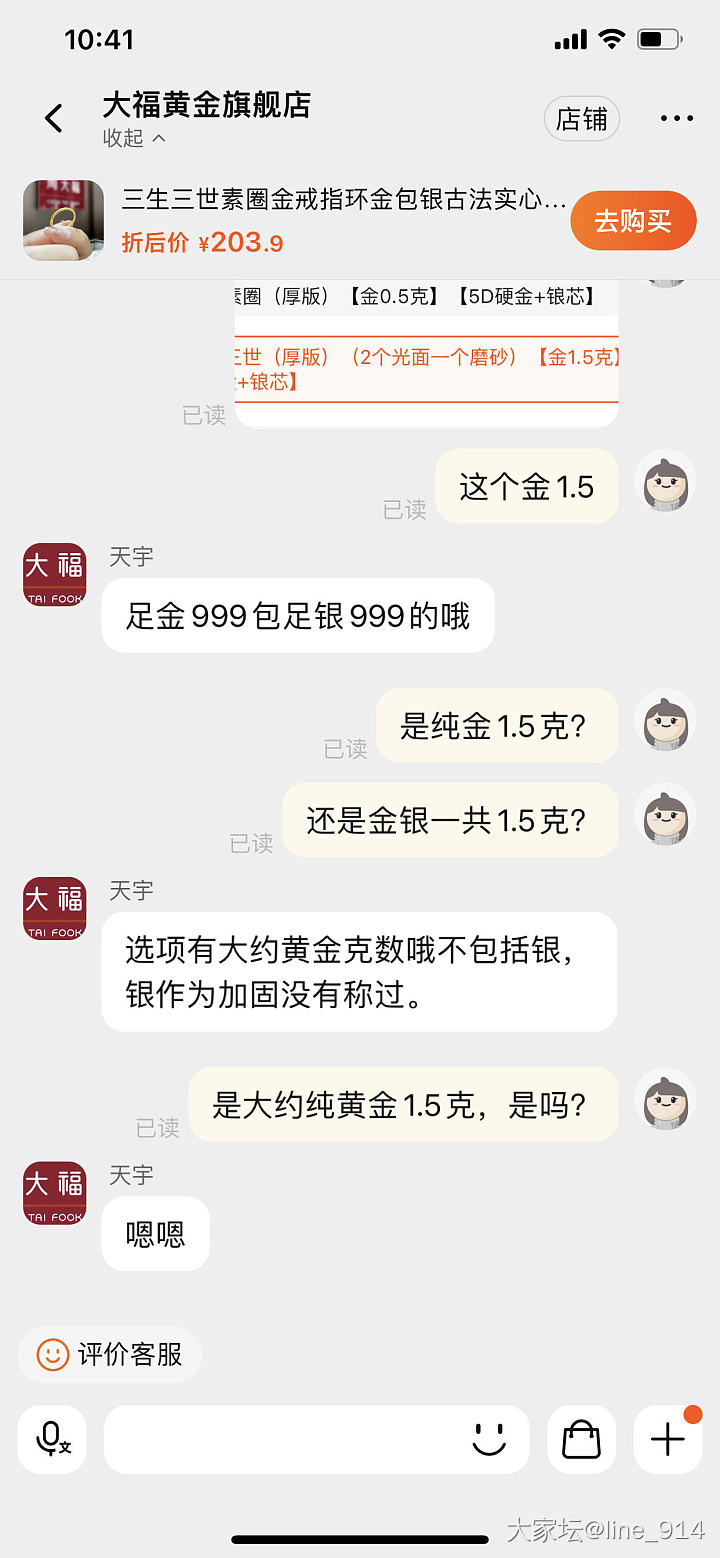This screenshot has height=1558, width=720.
Task: Open the three-dot overflow menu
Action: tap(676, 119)
